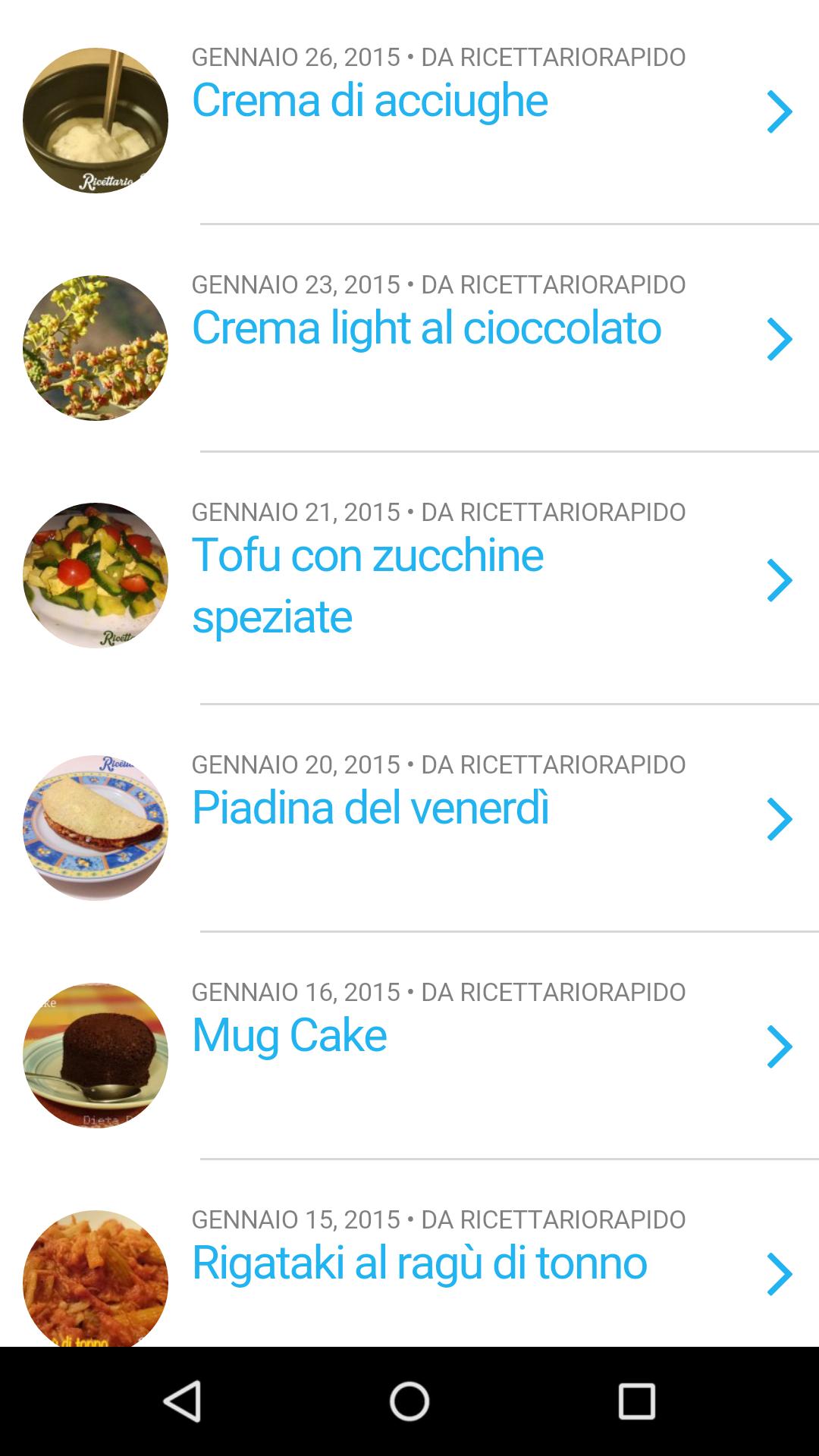Select the Piadina del venerdì recipe

pos(370,807)
